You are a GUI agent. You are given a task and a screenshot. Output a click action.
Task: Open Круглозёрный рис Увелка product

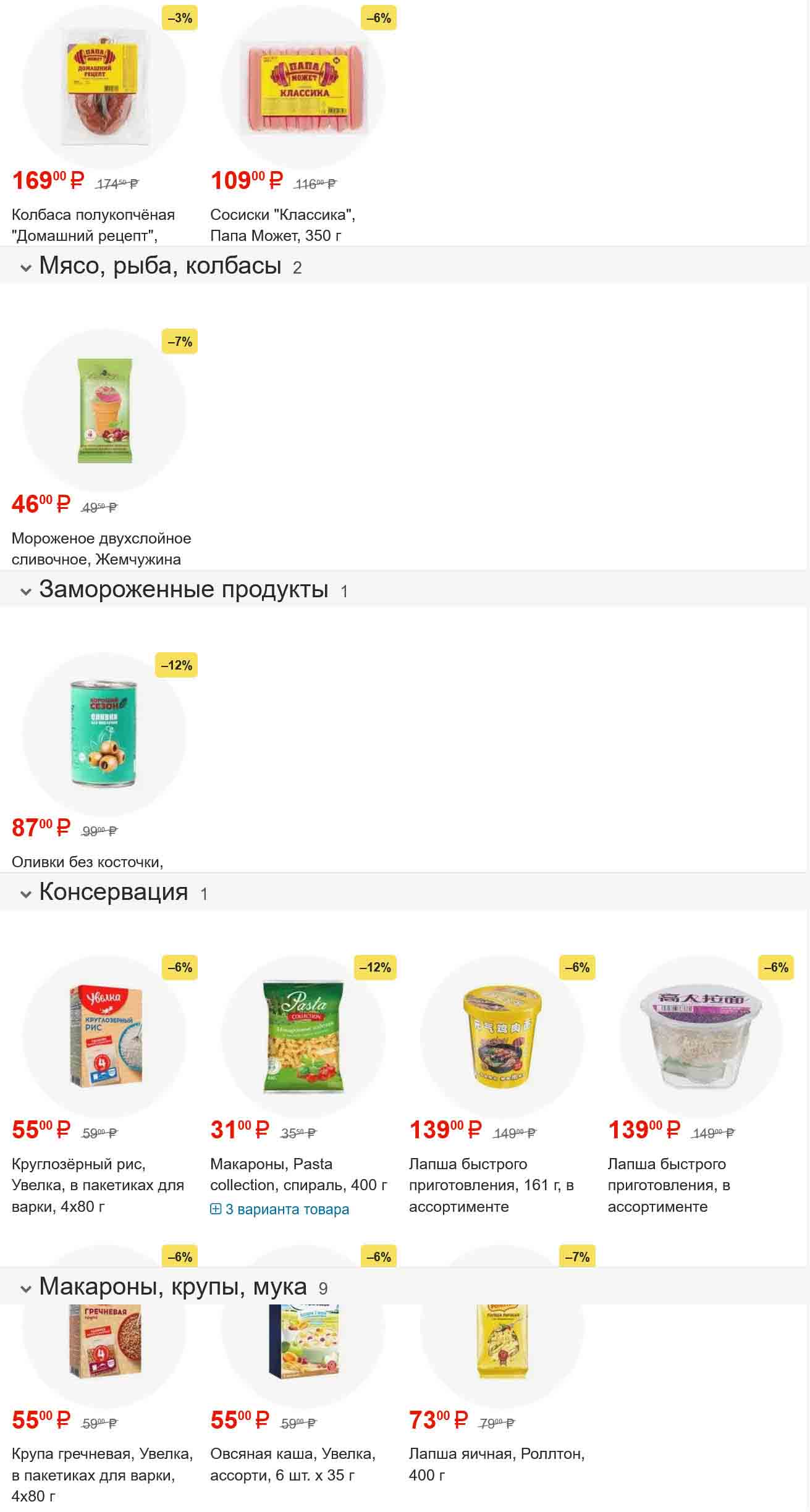98,1184
